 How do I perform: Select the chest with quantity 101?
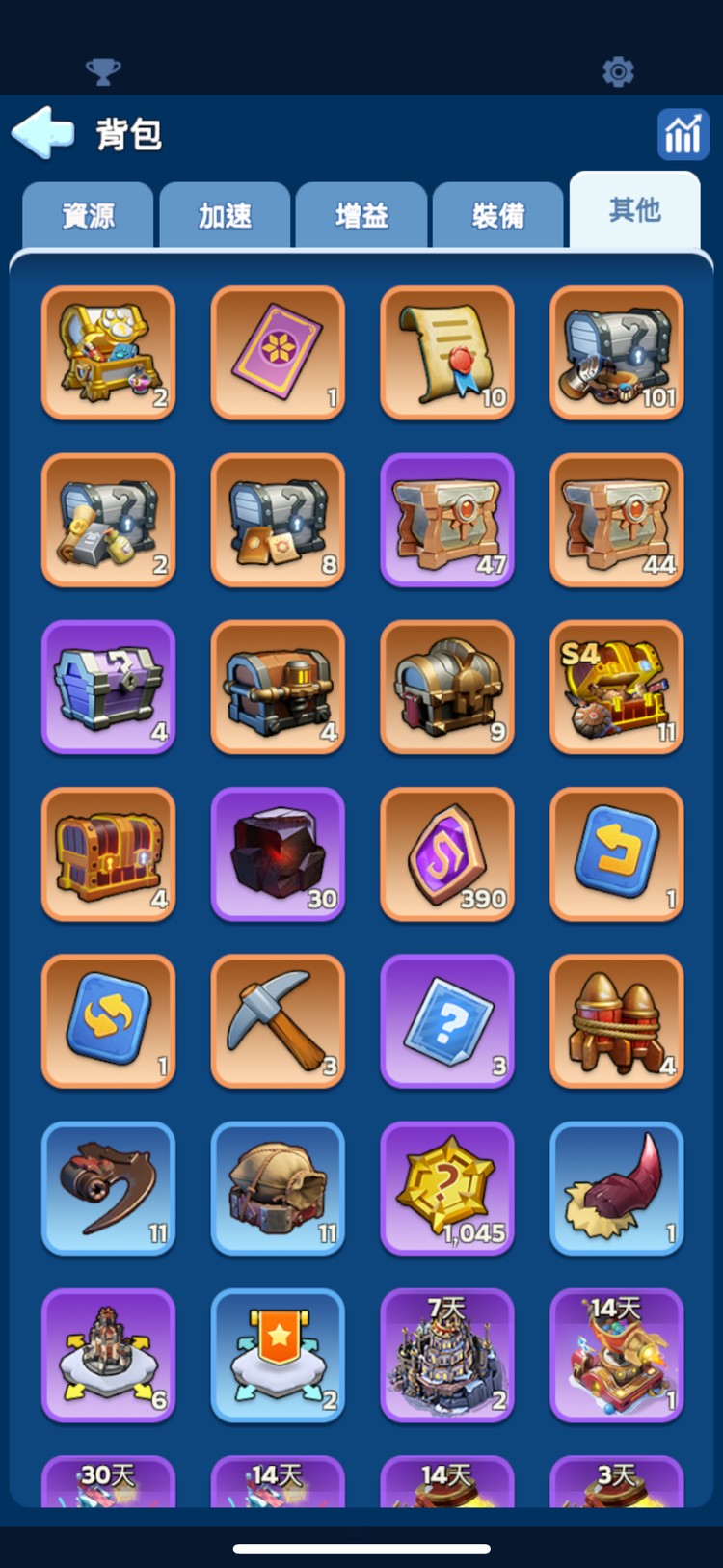tap(617, 353)
